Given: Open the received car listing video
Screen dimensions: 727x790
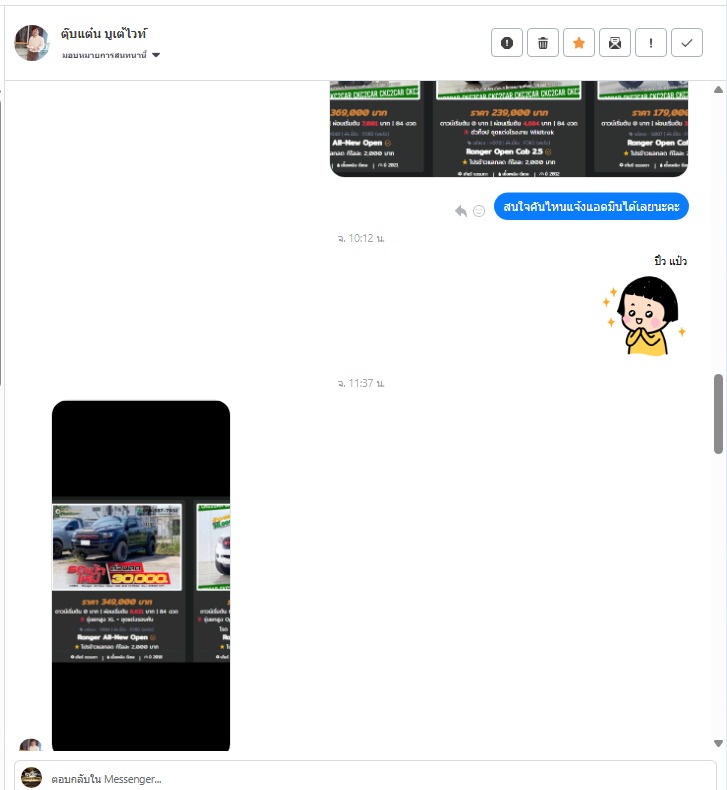Looking at the screenshot, I should point(141,576).
